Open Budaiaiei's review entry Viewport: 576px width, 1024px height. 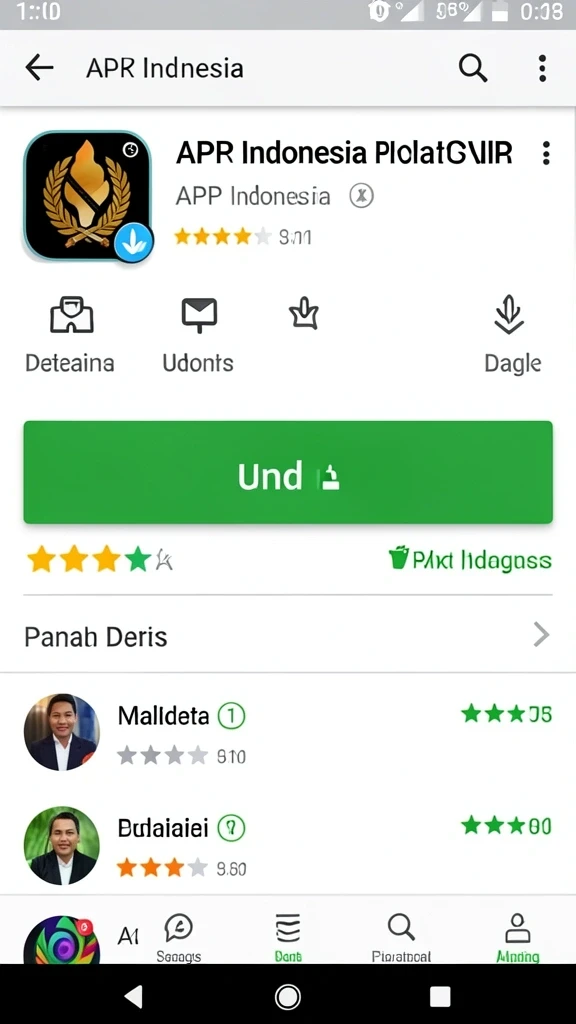[288, 845]
